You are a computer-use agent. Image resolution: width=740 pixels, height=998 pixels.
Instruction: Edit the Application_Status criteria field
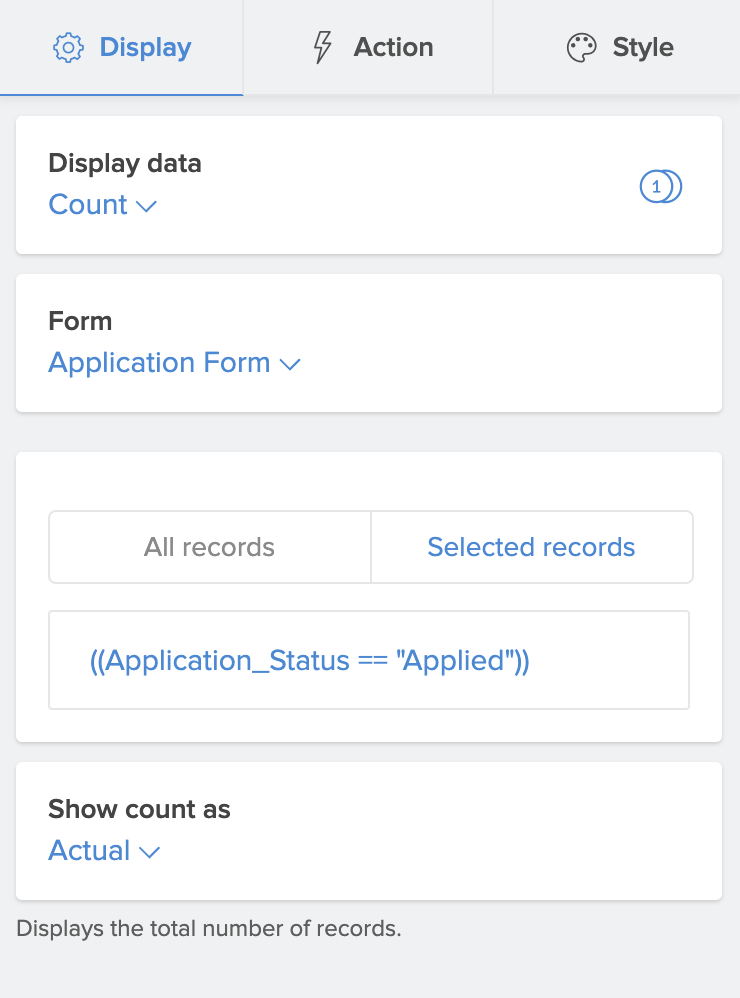(368, 660)
